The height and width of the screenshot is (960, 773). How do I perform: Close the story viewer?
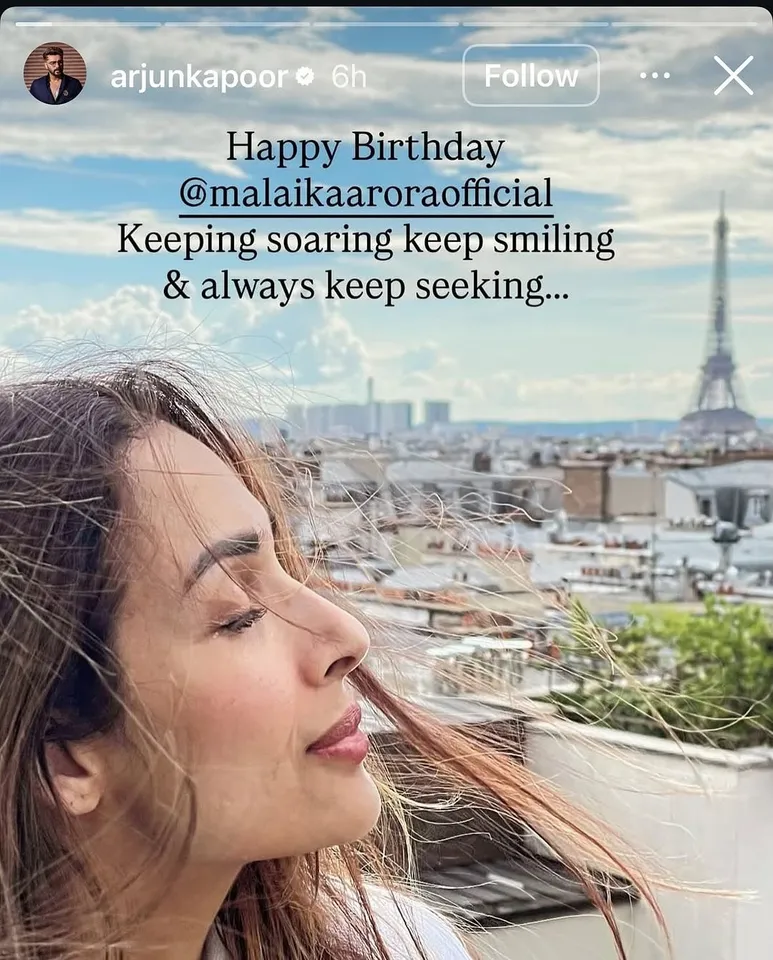(733, 76)
